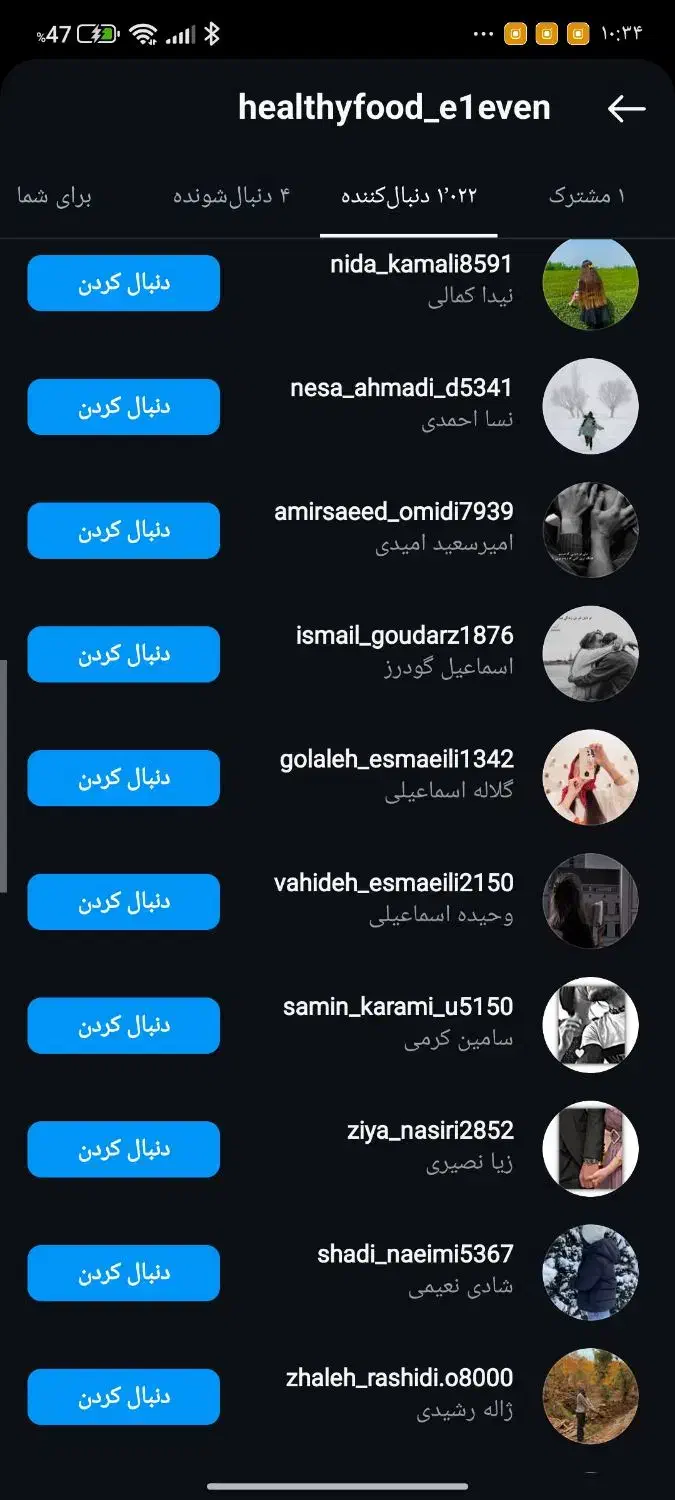Follow ismail_goudarz1876

pos(123,654)
